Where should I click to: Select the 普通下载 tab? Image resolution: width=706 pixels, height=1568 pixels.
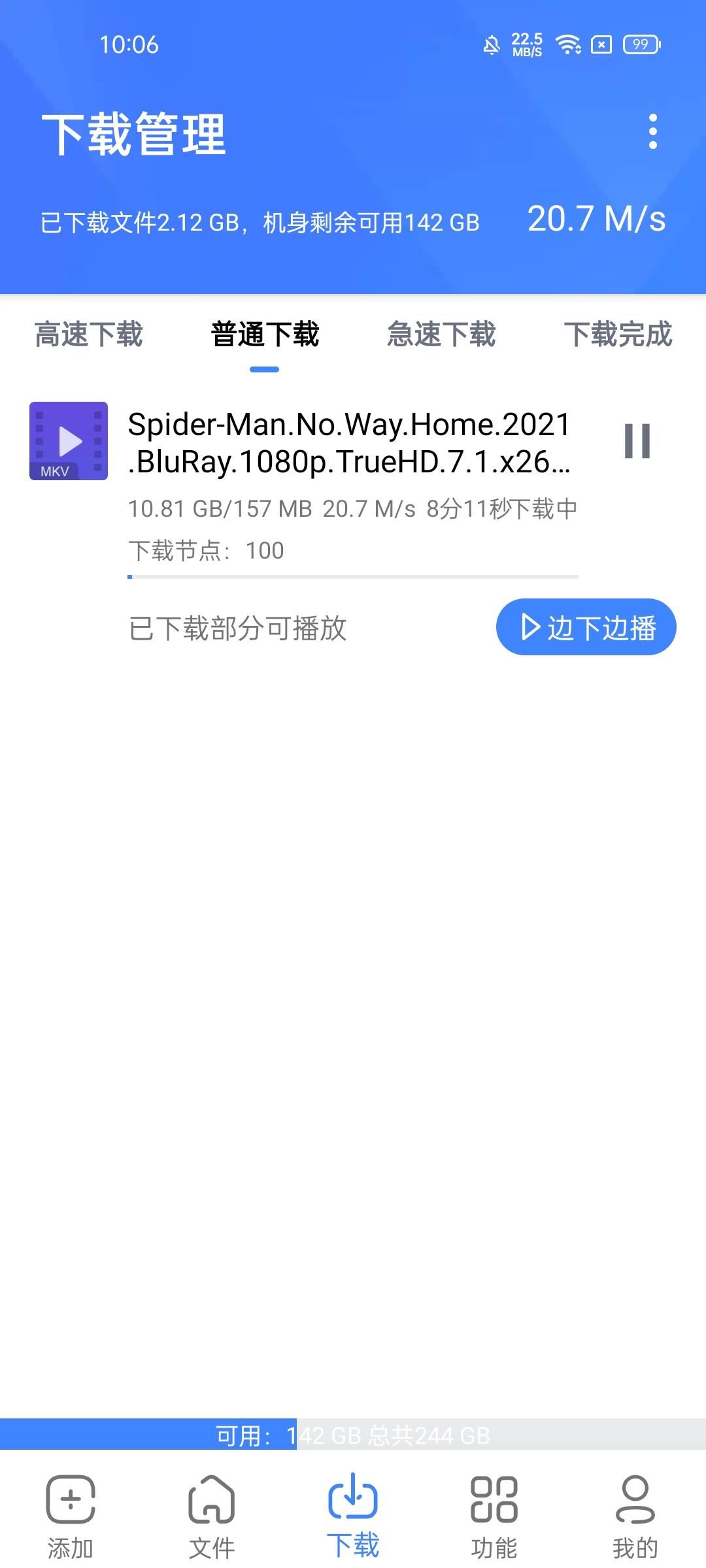click(x=265, y=335)
